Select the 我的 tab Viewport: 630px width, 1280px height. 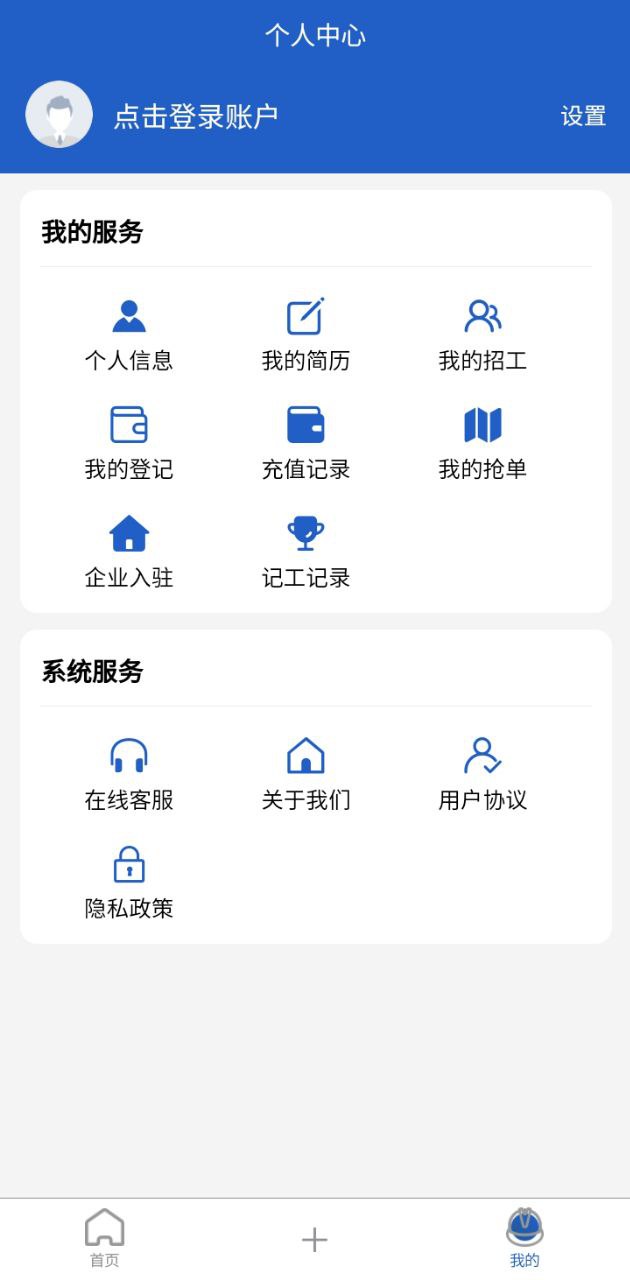(x=525, y=1238)
